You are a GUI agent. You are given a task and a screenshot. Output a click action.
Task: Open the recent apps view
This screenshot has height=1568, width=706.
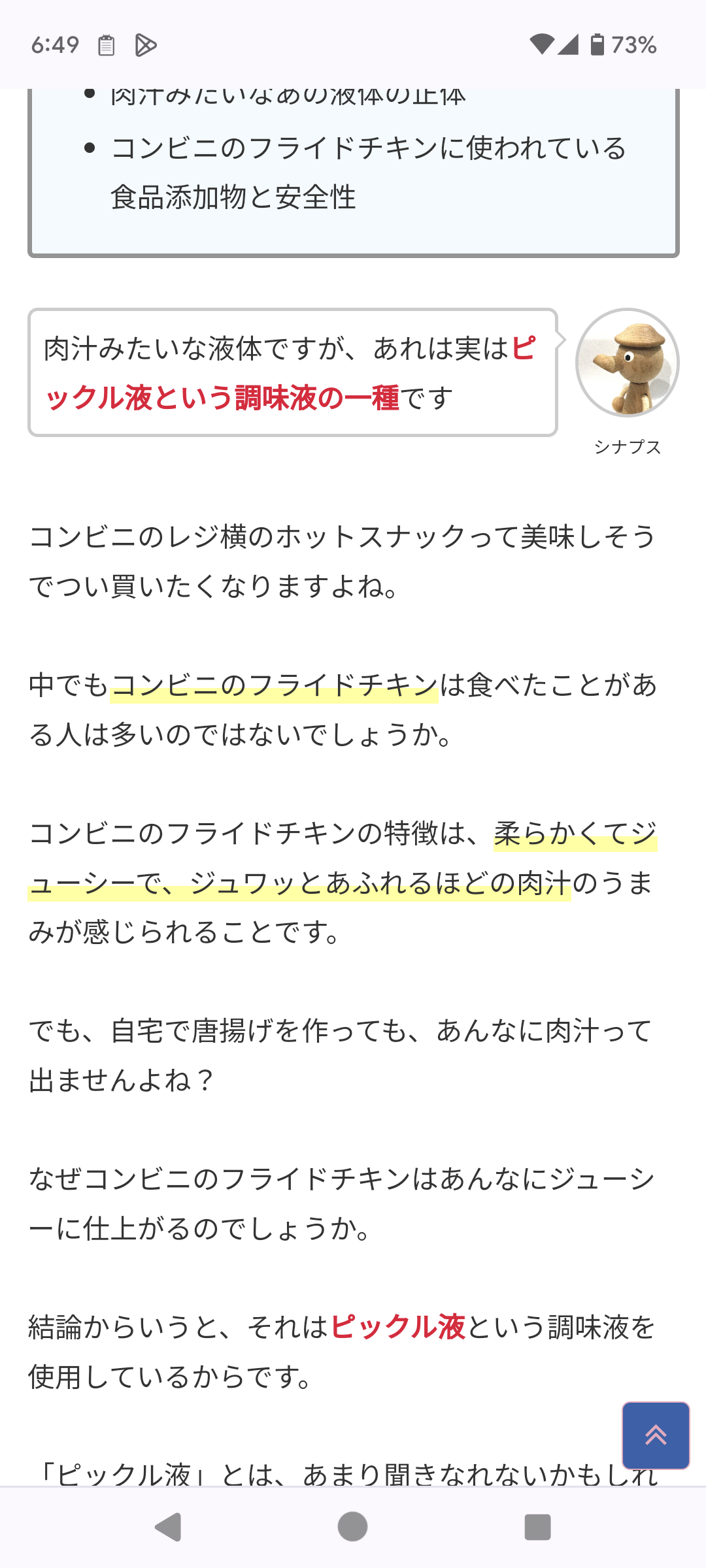tap(537, 1527)
